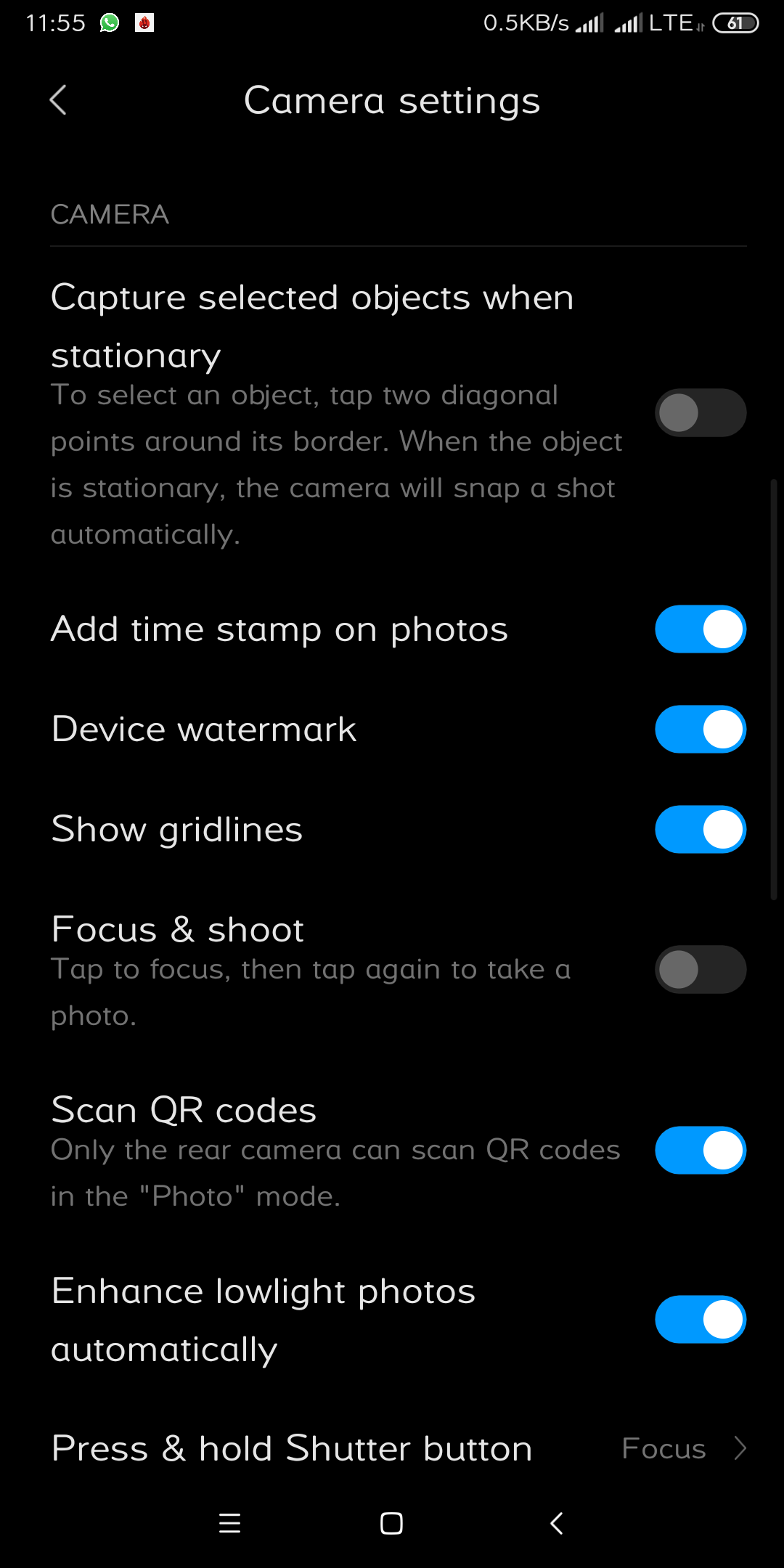The height and width of the screenshot is (1568, 784).
Task: Enable capture selected objects when stationary
Action: (701, 412)
